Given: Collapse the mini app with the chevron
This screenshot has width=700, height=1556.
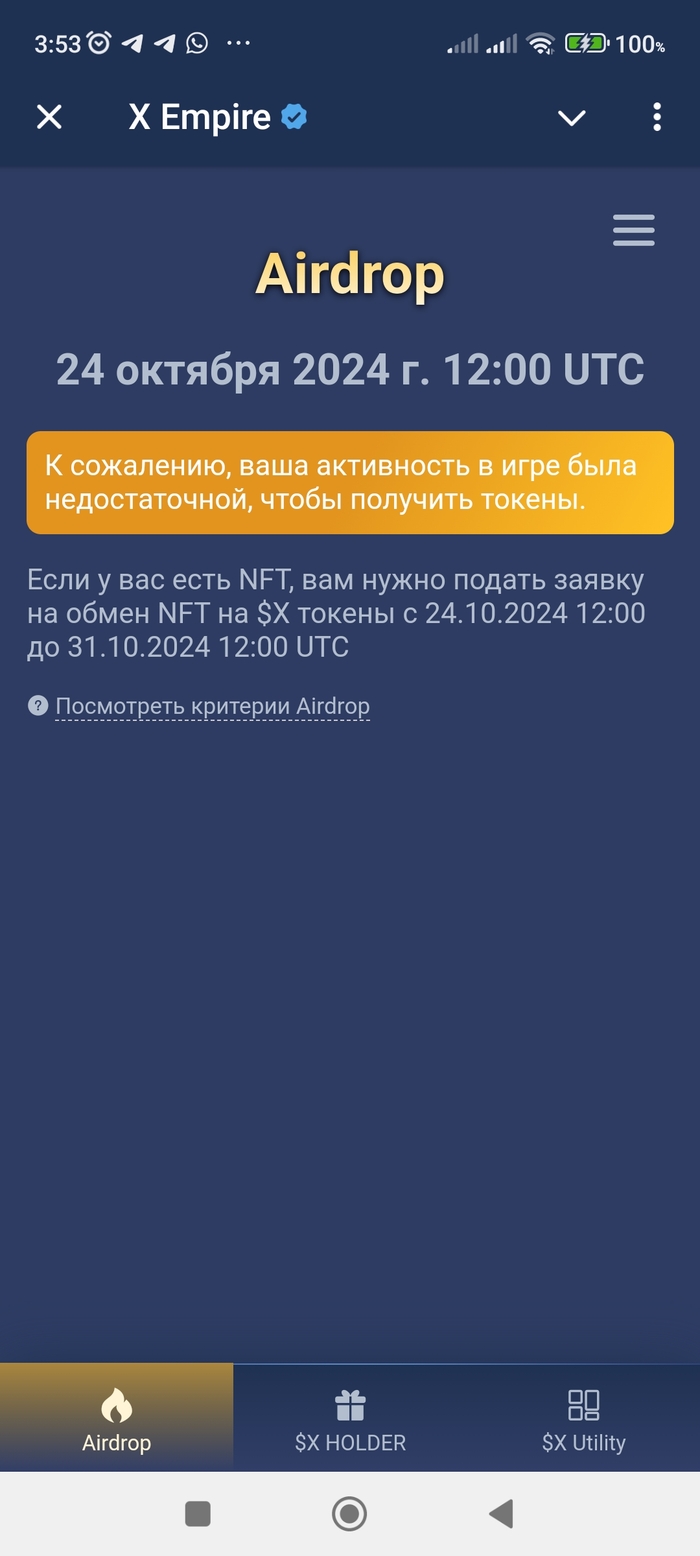Looking at the screenshot, I should [571, 118].
